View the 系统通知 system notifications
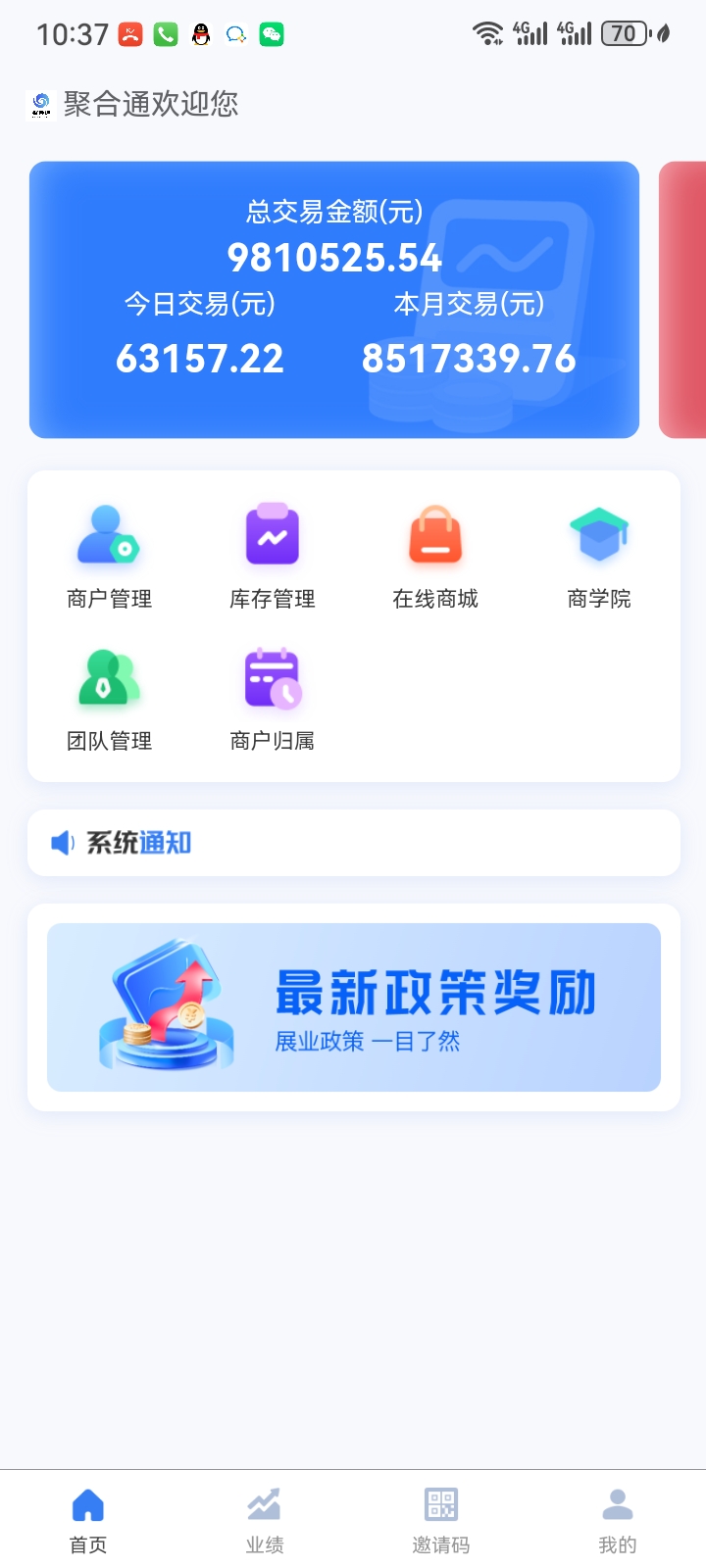The image size is (706, 1568). 353,843
